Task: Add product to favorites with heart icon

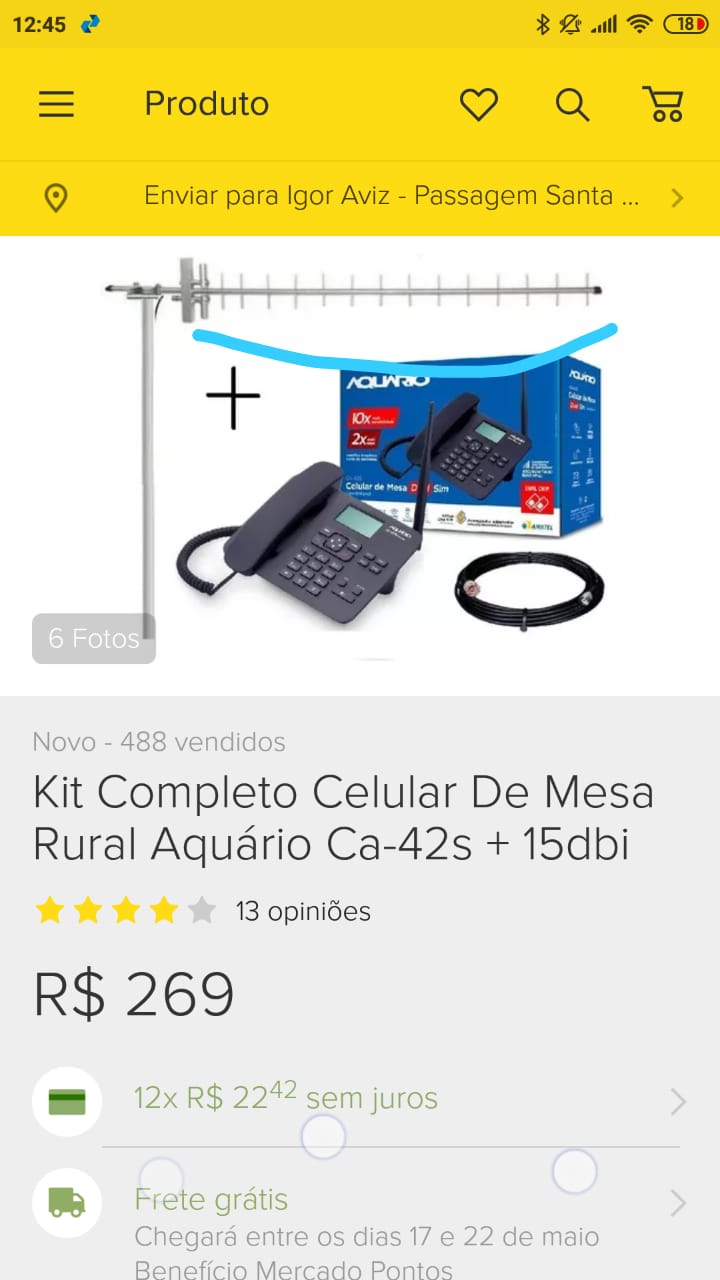Action: click(478, 104)
